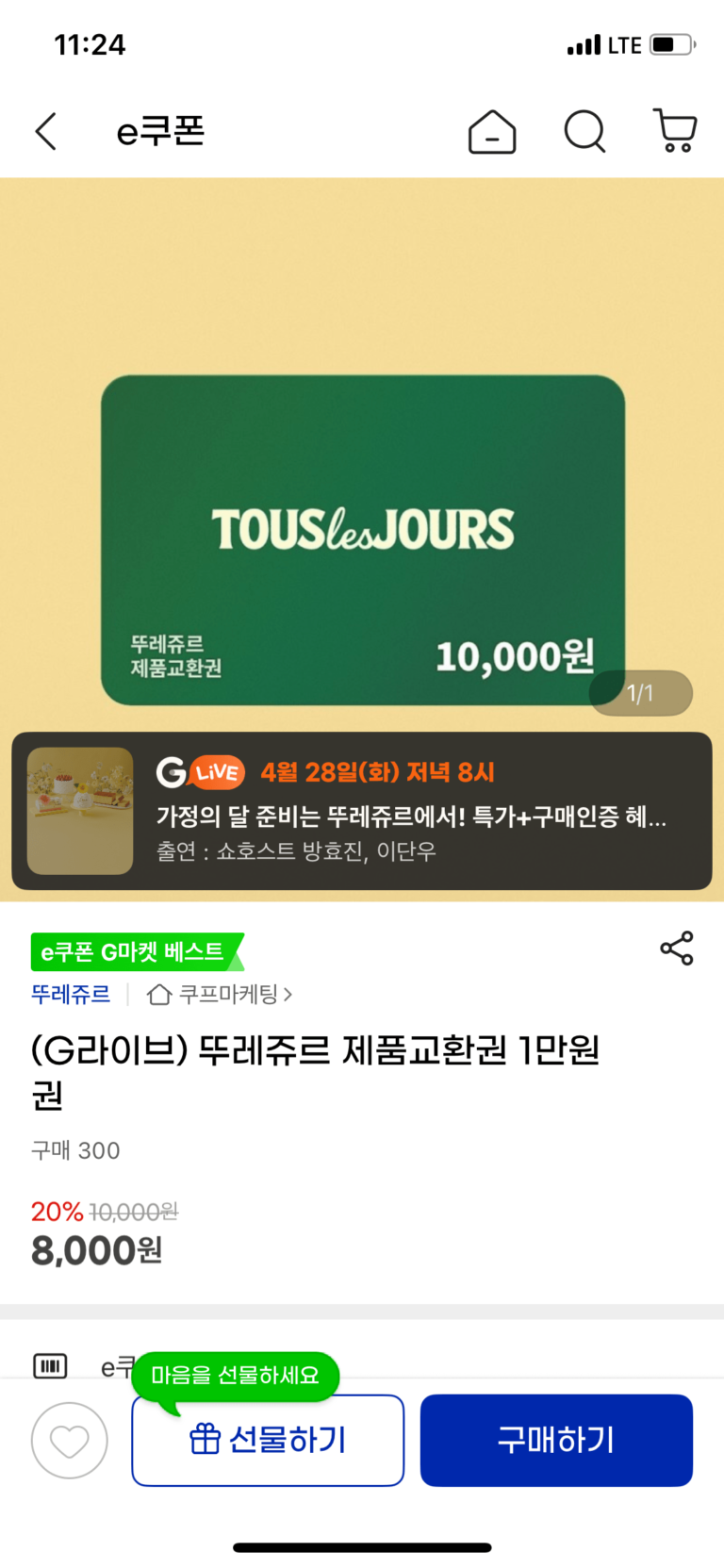
Task: Tap 구매하기 to purchase
Action: [x=556, y=1441]
